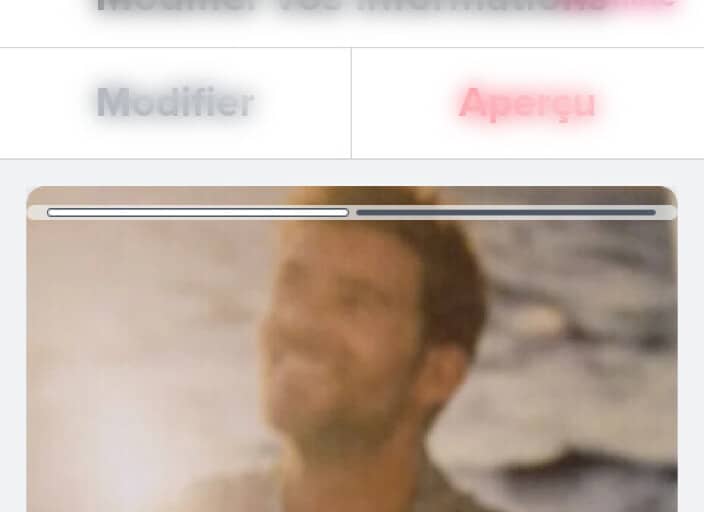Tap the pink confirm button at top right

click(x=630, y=4)
